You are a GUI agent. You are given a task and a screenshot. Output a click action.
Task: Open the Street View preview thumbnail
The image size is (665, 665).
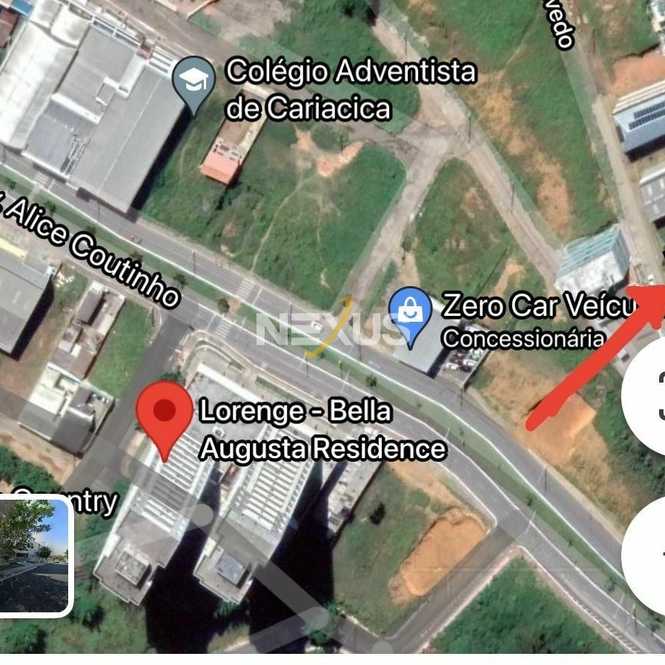[x=34, y=556]
